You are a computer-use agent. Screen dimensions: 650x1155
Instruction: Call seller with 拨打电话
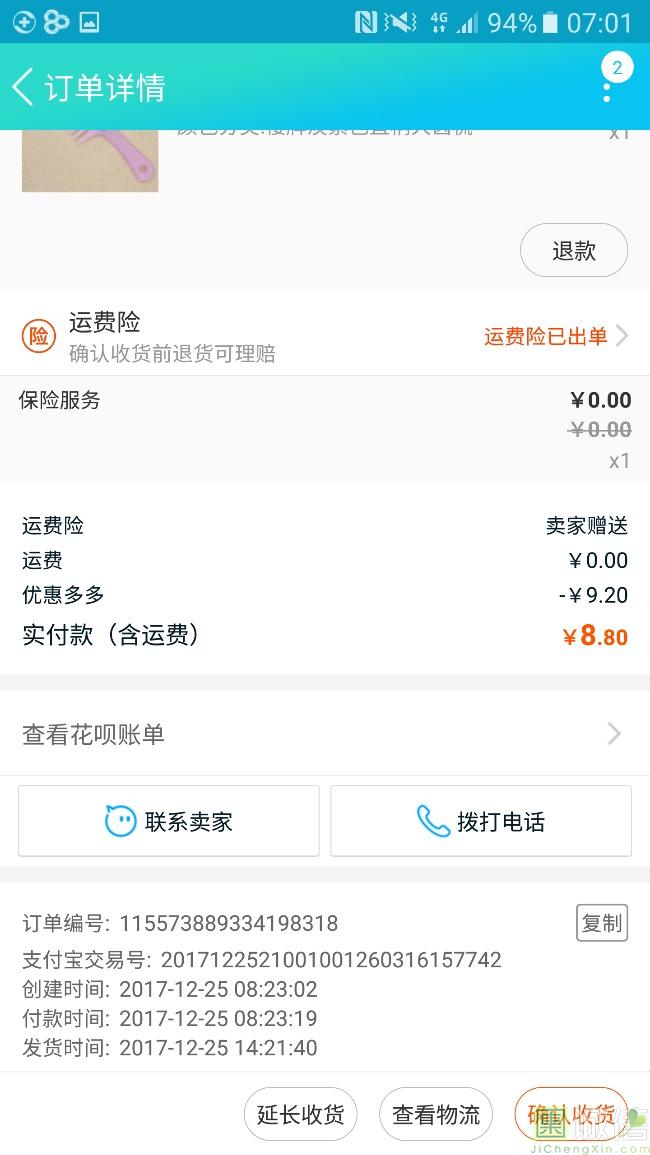(481, 821)
